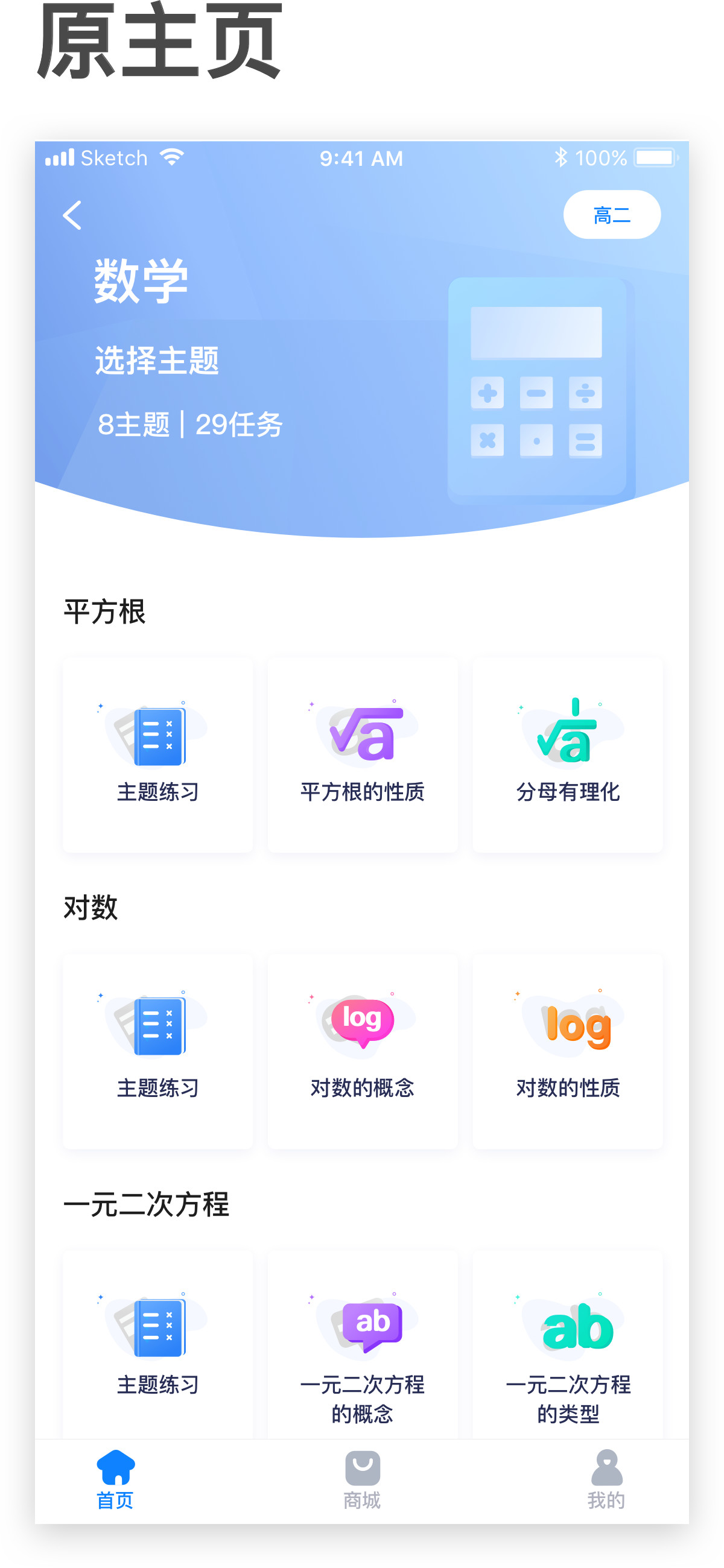Open the 平方根的性质 card
This screenshot has width=724, height=1568.
pyautogui.click(x=363, y=754)
